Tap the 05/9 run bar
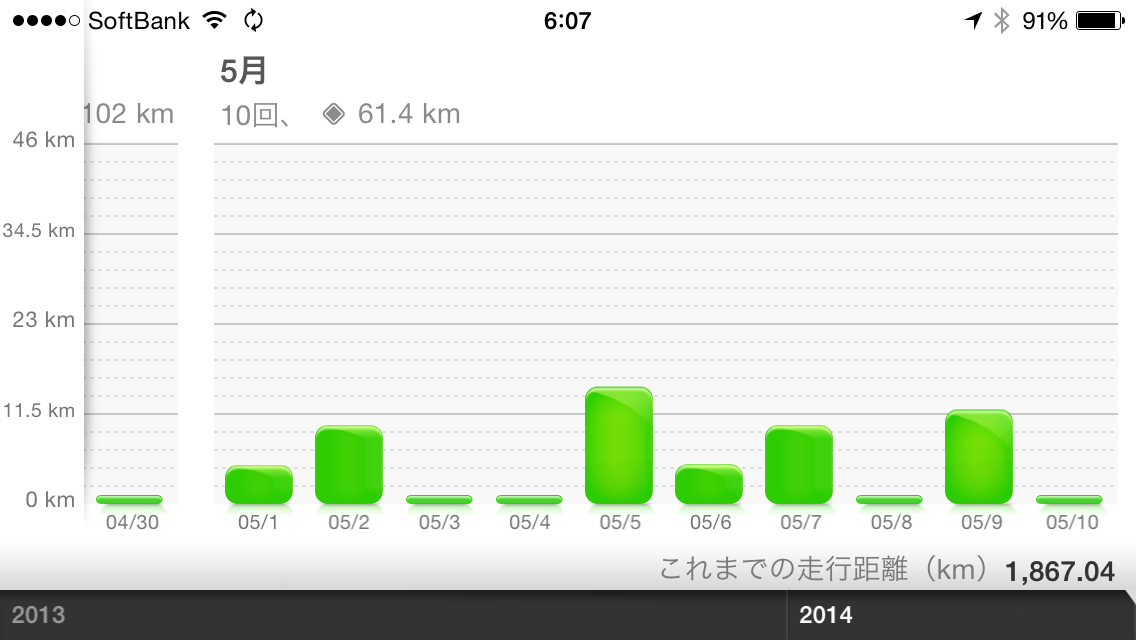This screenshot has width=1136, height=640. click(979, 457)
